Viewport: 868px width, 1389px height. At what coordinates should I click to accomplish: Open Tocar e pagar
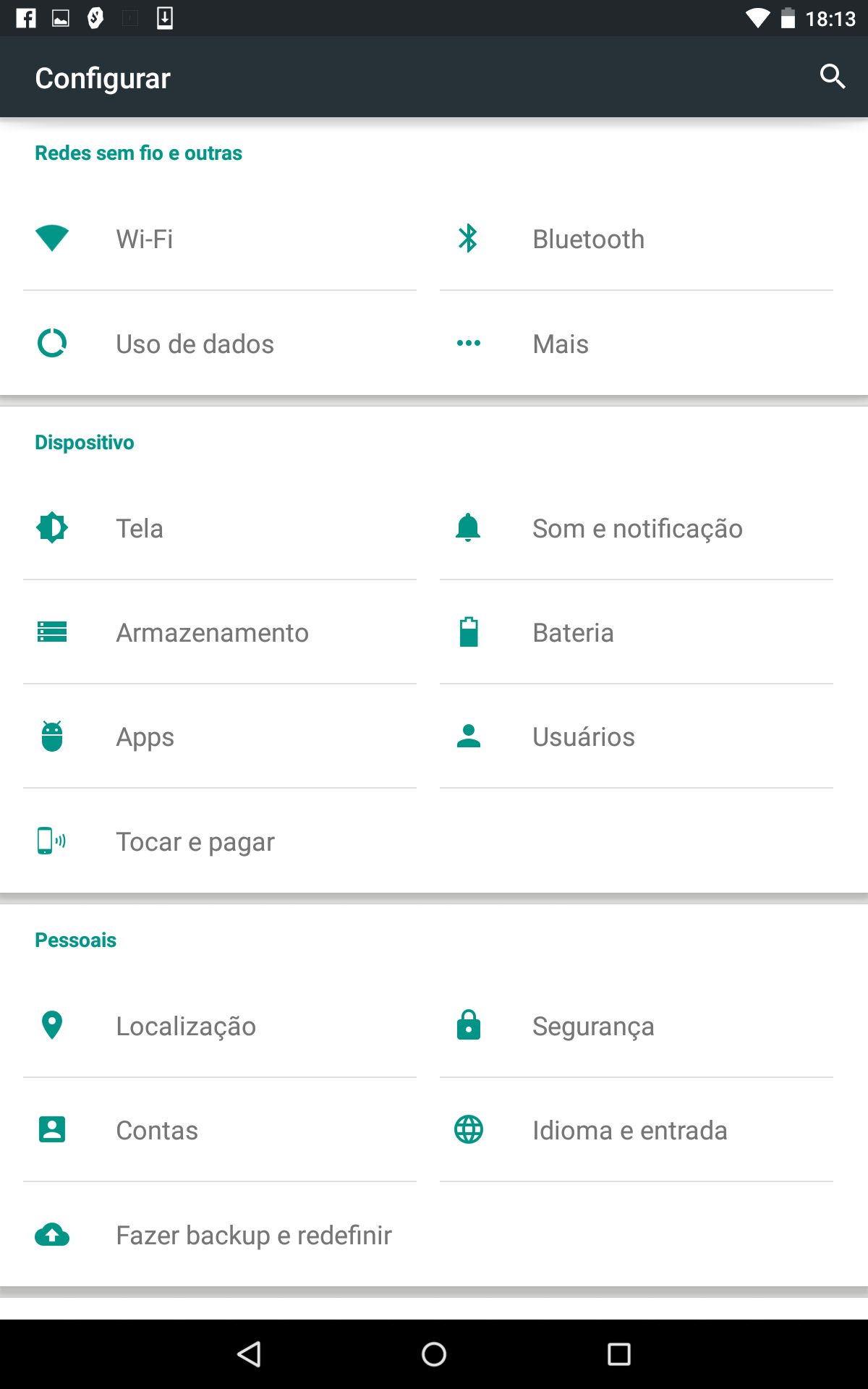pos(220,841)
